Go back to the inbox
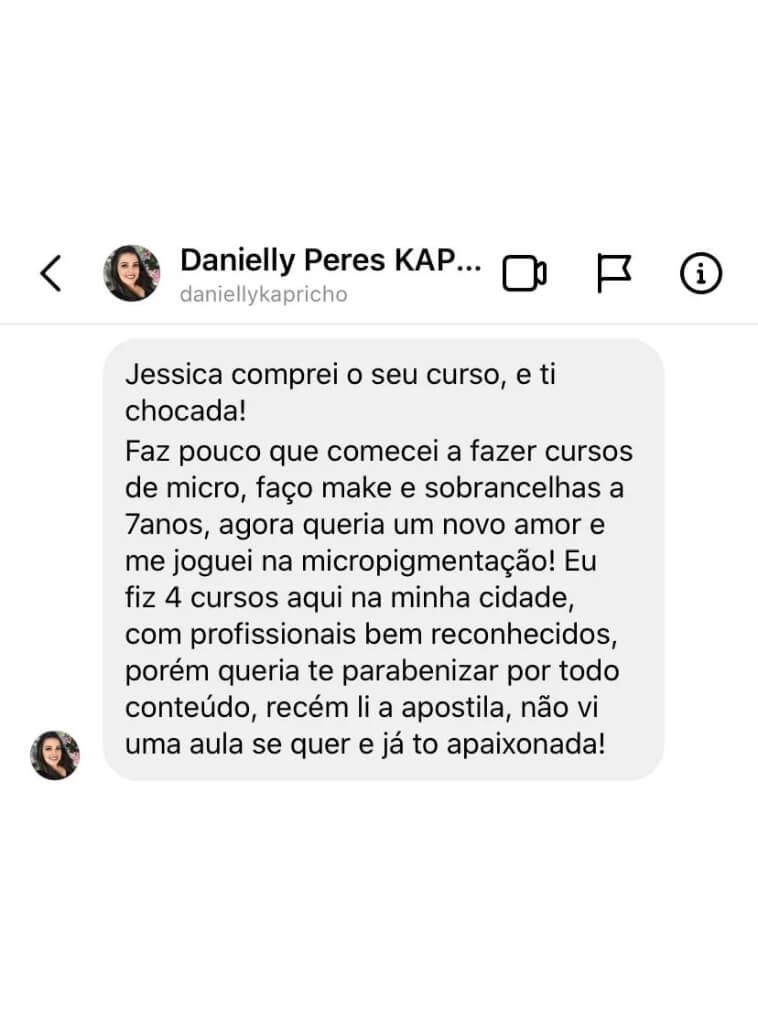The image size is (758, 1024). click(51, 273)
